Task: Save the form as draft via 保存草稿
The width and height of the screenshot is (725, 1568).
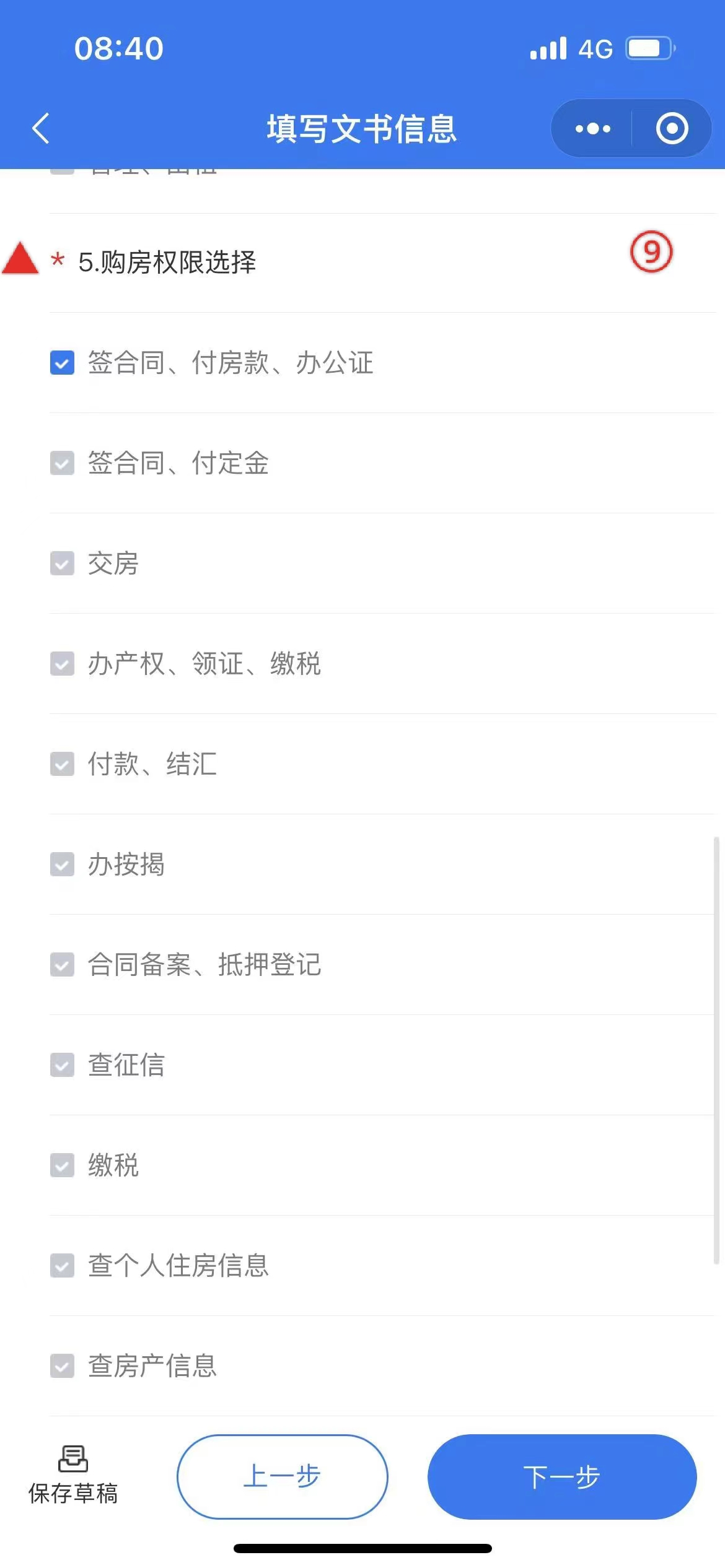Action: point(73,1475)
